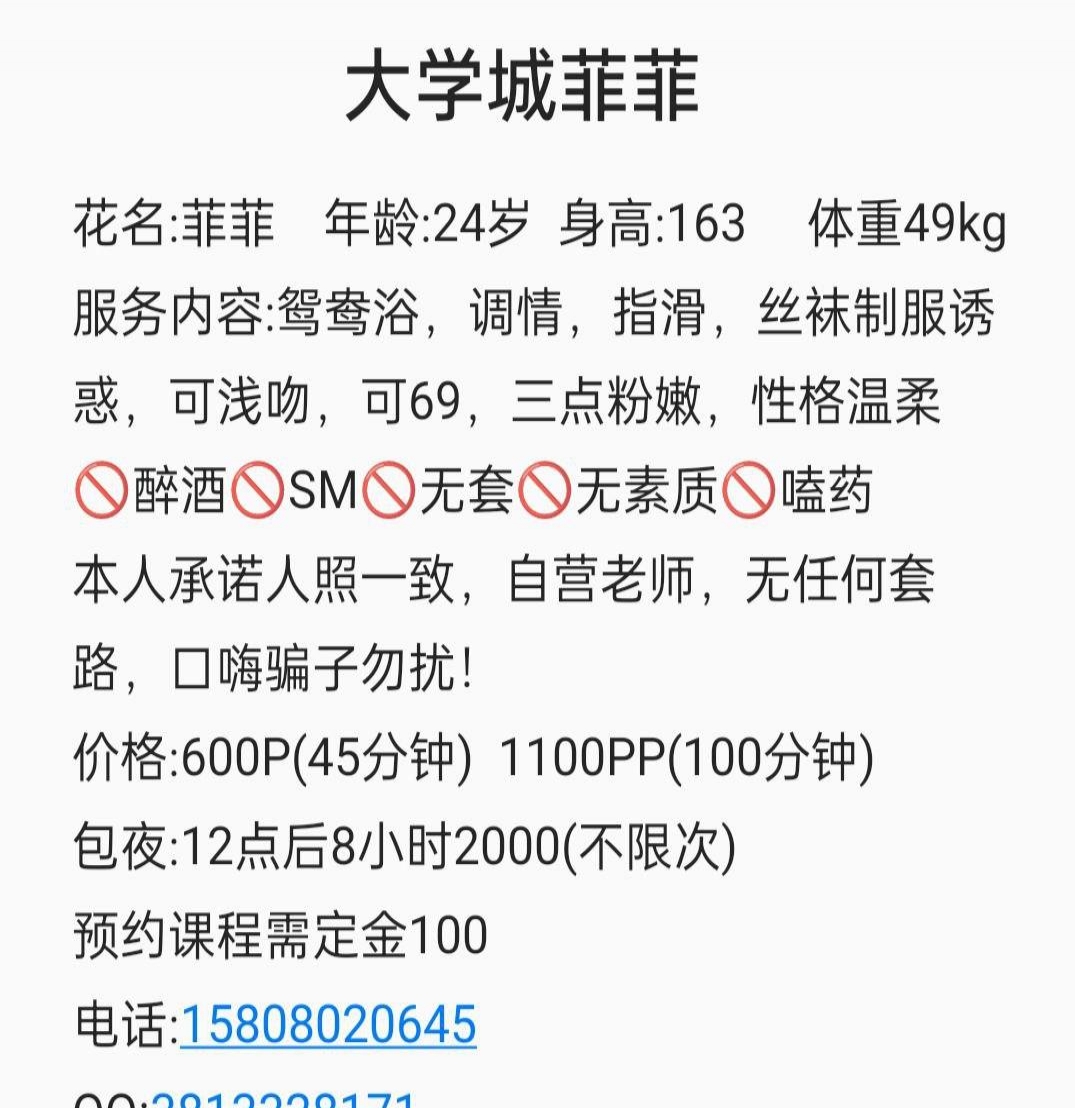
Task: Tap the phone number link 15808020645
Action: pyautogui.click(x=328, y=1025)
